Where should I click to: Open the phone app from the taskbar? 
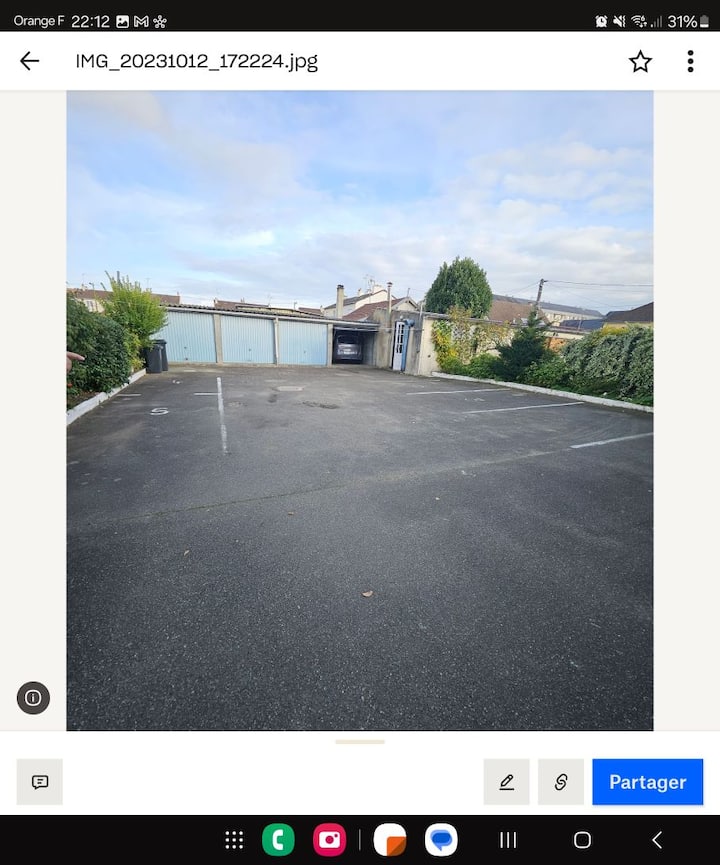click(278, 840)
